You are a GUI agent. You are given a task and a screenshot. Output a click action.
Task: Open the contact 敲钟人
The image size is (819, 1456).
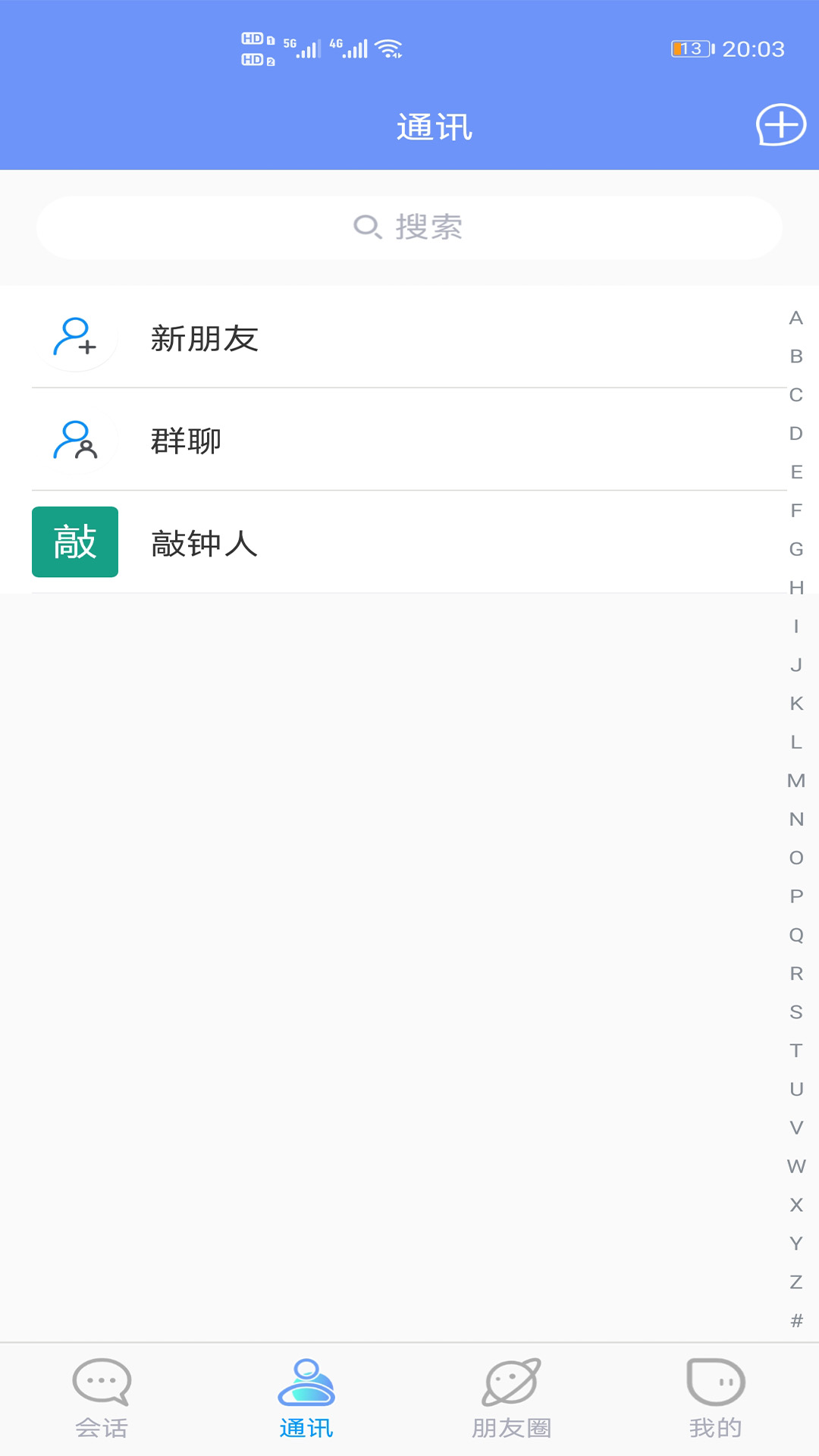(303, 543)
